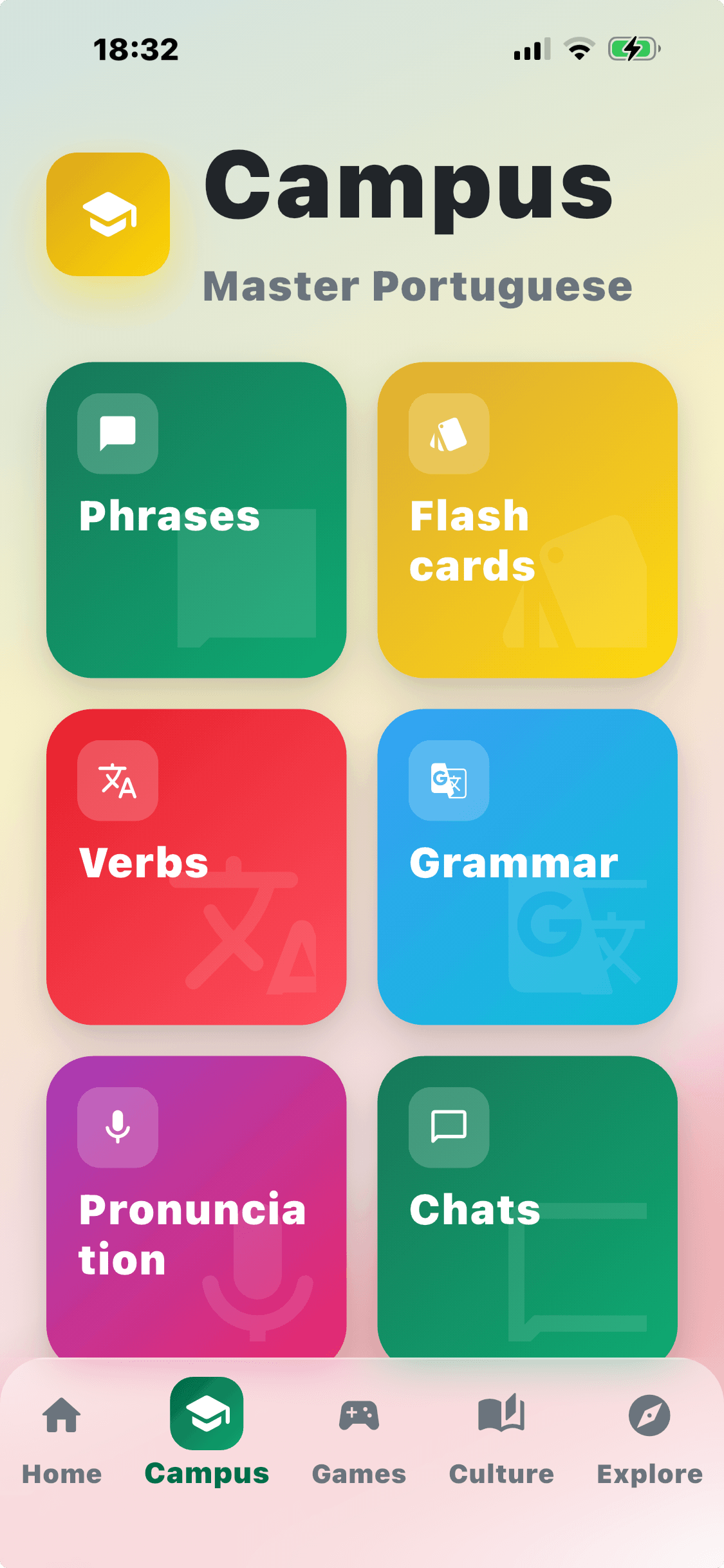Tap the chat bubble icon on Chats card
724x1568 pixels.
pyautogui.click(x=449, y=1127)
